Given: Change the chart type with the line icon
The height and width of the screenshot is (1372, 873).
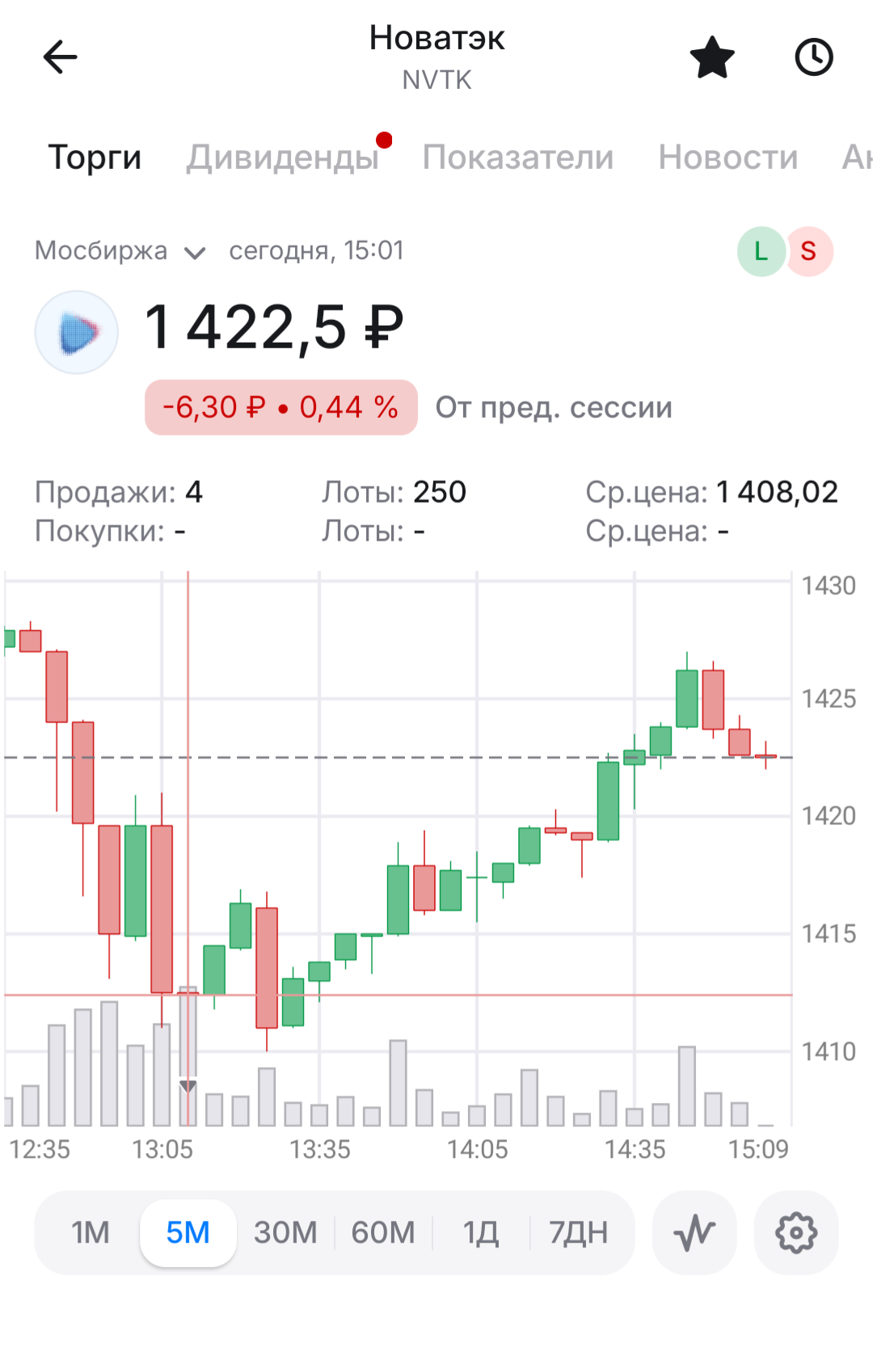Looking at the screenshot, I should (694, 1233).
